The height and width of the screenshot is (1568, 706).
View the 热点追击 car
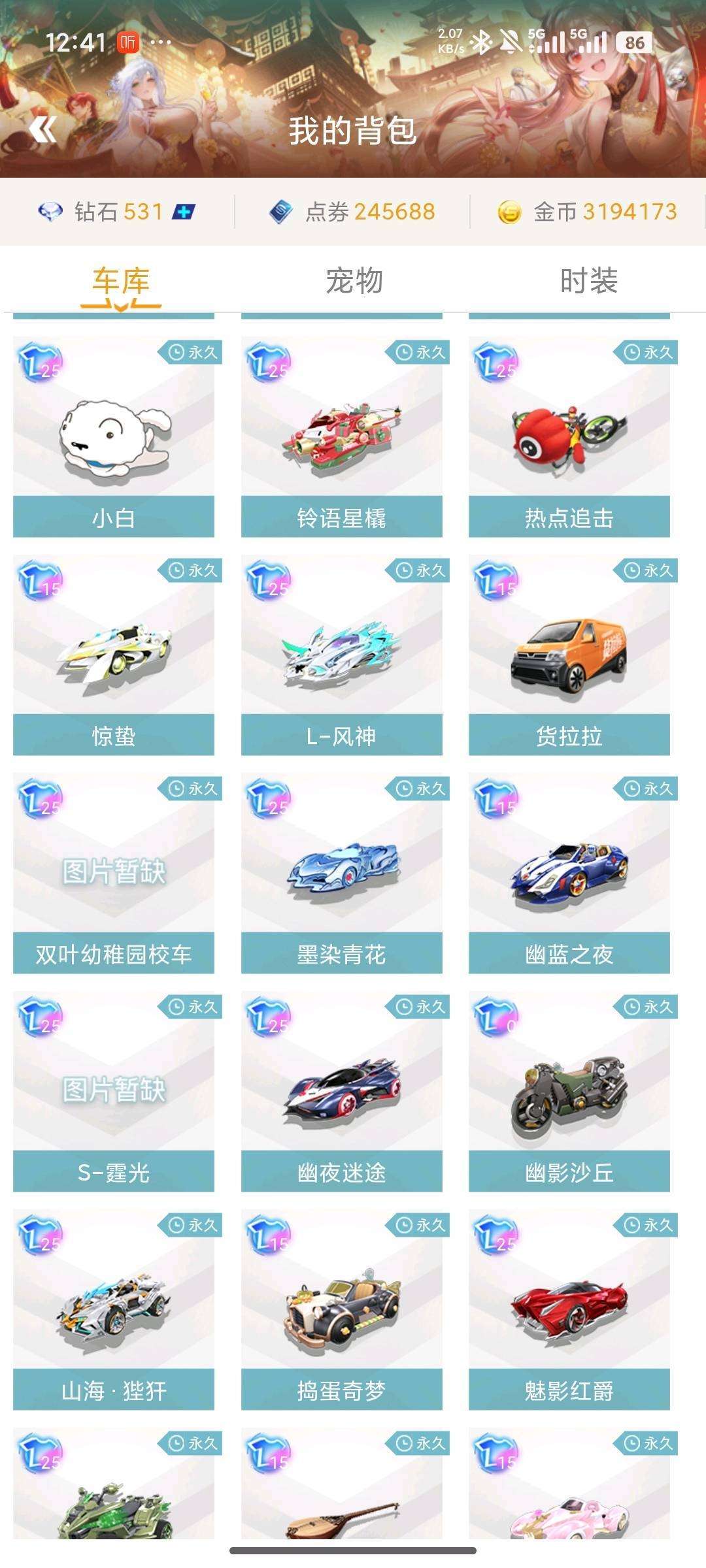[x=569, y=436]
